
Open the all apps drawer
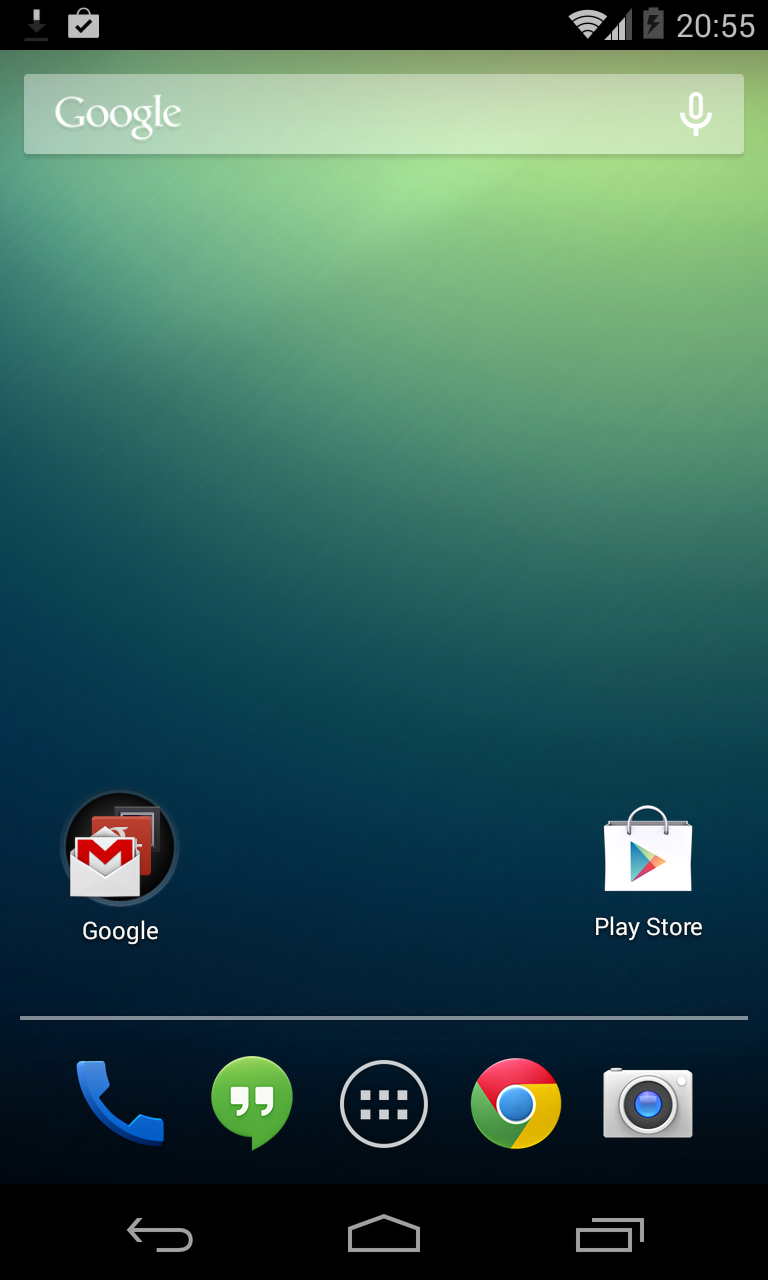[x=384, y=1104]
